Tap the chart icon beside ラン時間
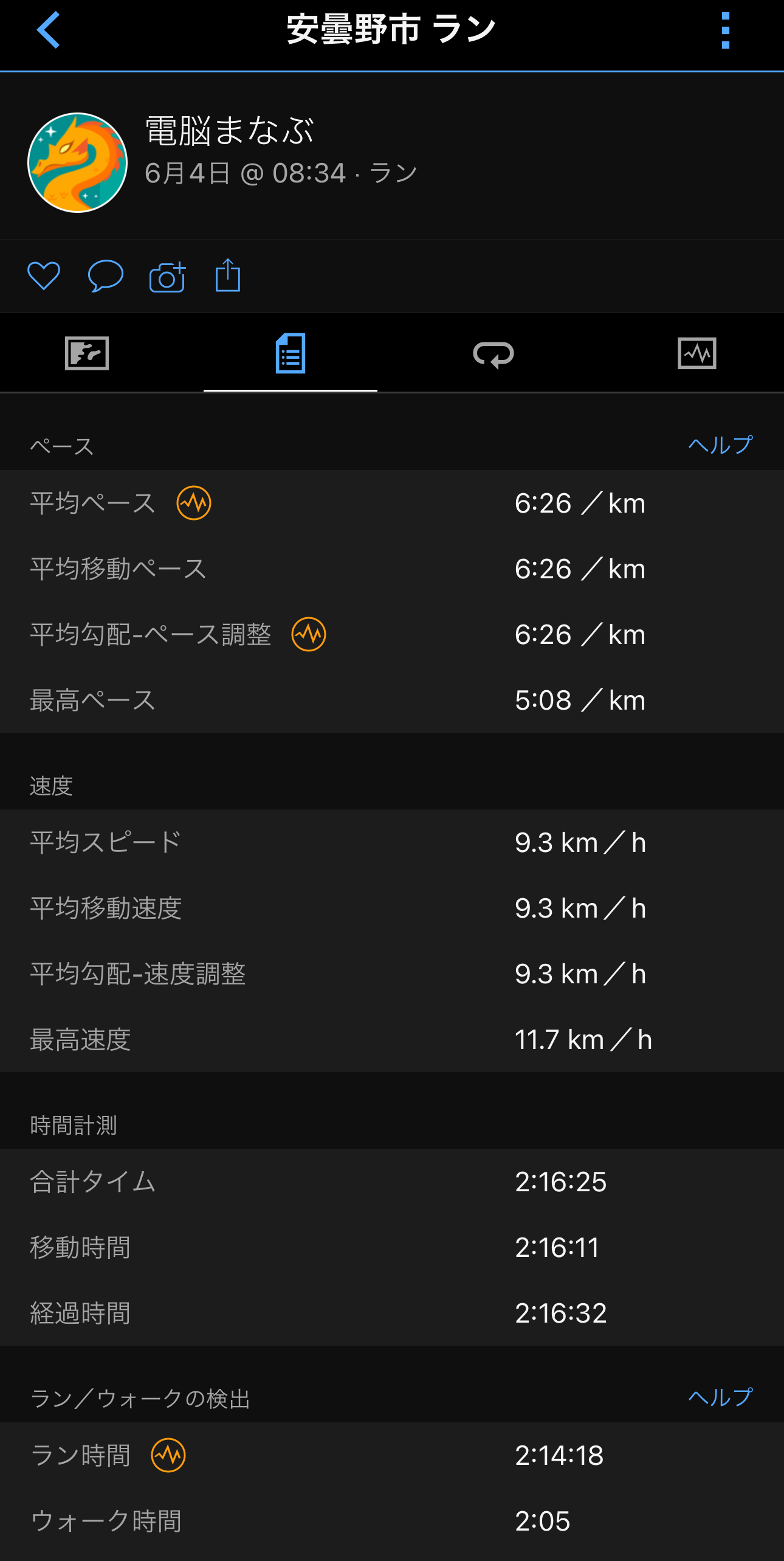This screenshot has width=784, height=1561. click(x=168, y=1455)
